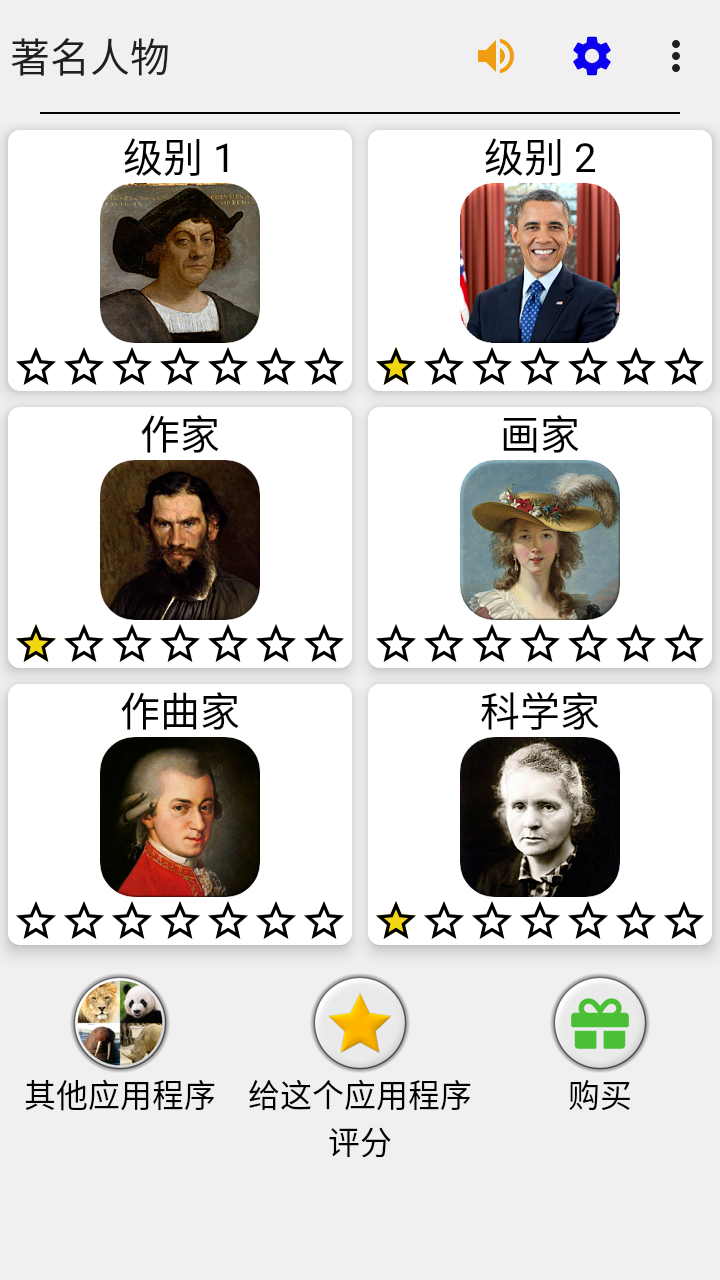Open the settings gear icon
Screen dimensions: 720x1280
click(590, 57)
